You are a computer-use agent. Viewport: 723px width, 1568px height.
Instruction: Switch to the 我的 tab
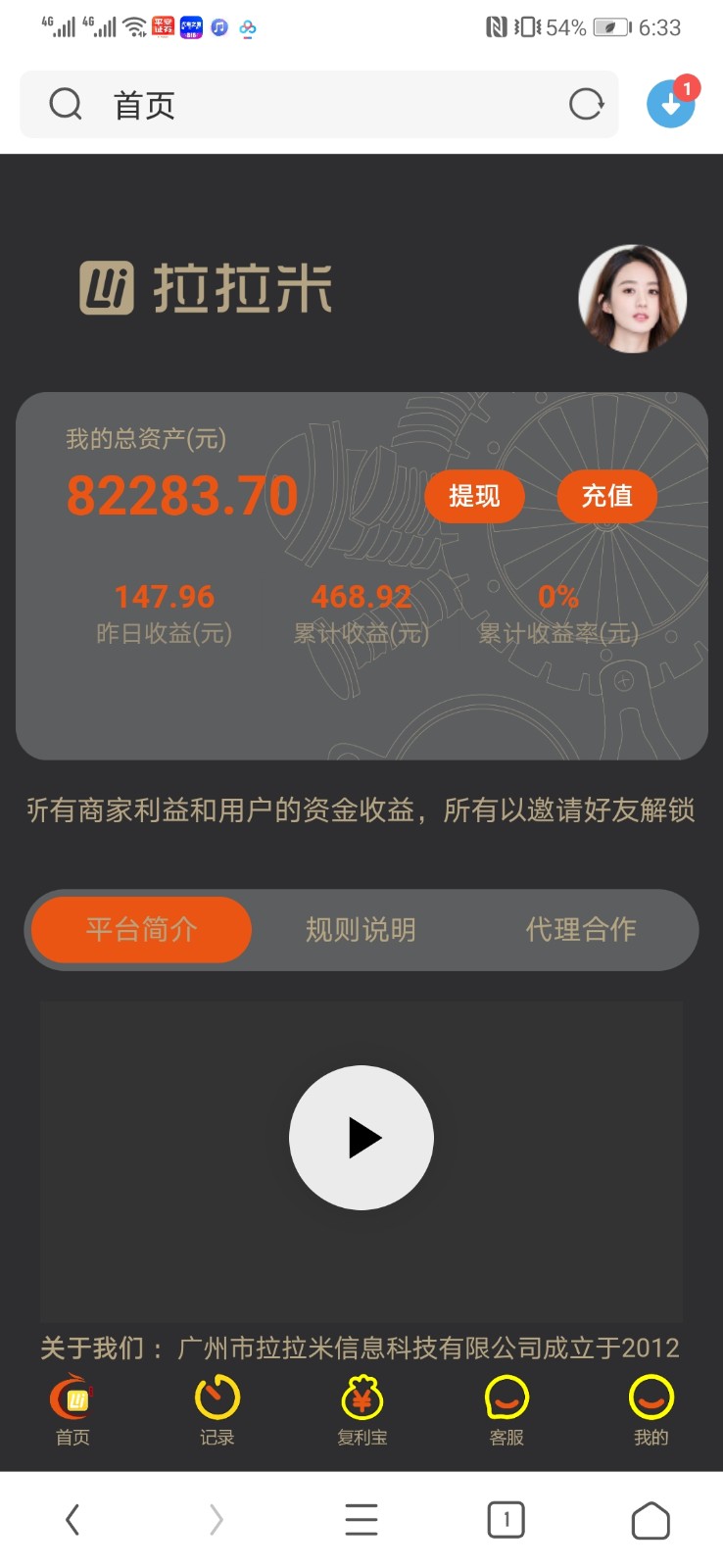click(651, 1411)
